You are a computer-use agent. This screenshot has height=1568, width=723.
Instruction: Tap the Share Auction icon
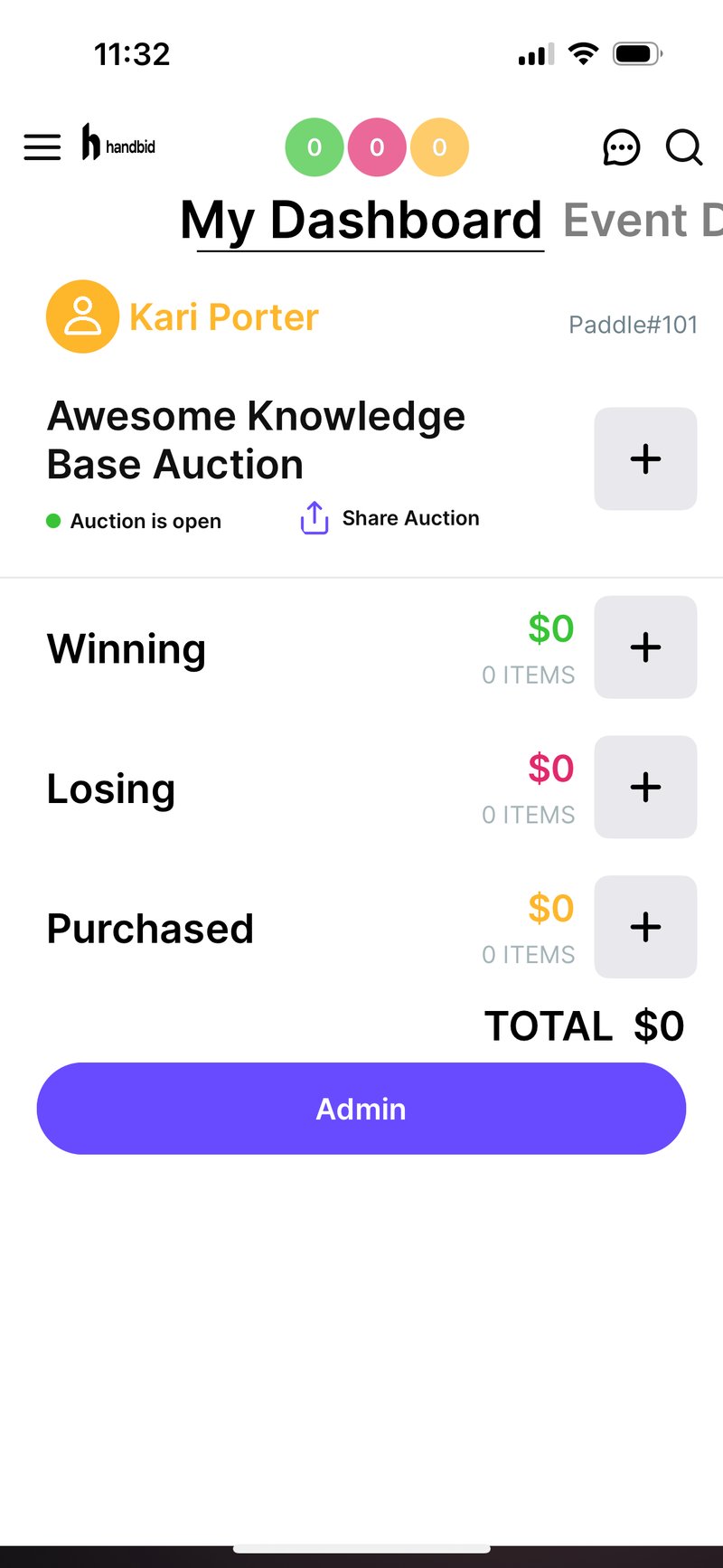coord(313,517)
